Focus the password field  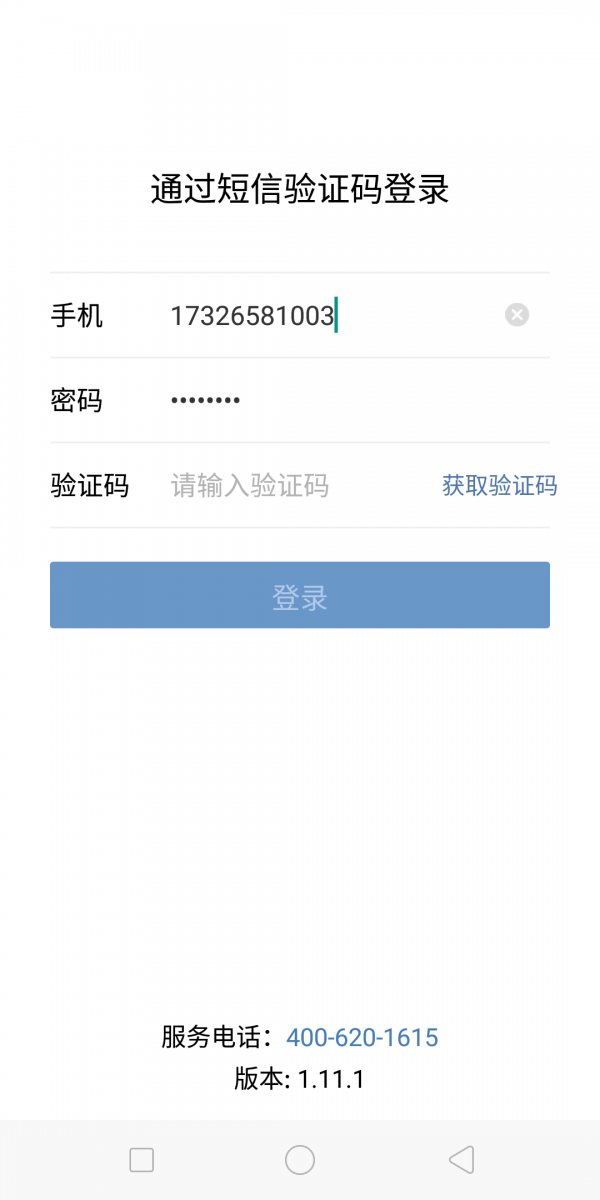tap(355, 401)
